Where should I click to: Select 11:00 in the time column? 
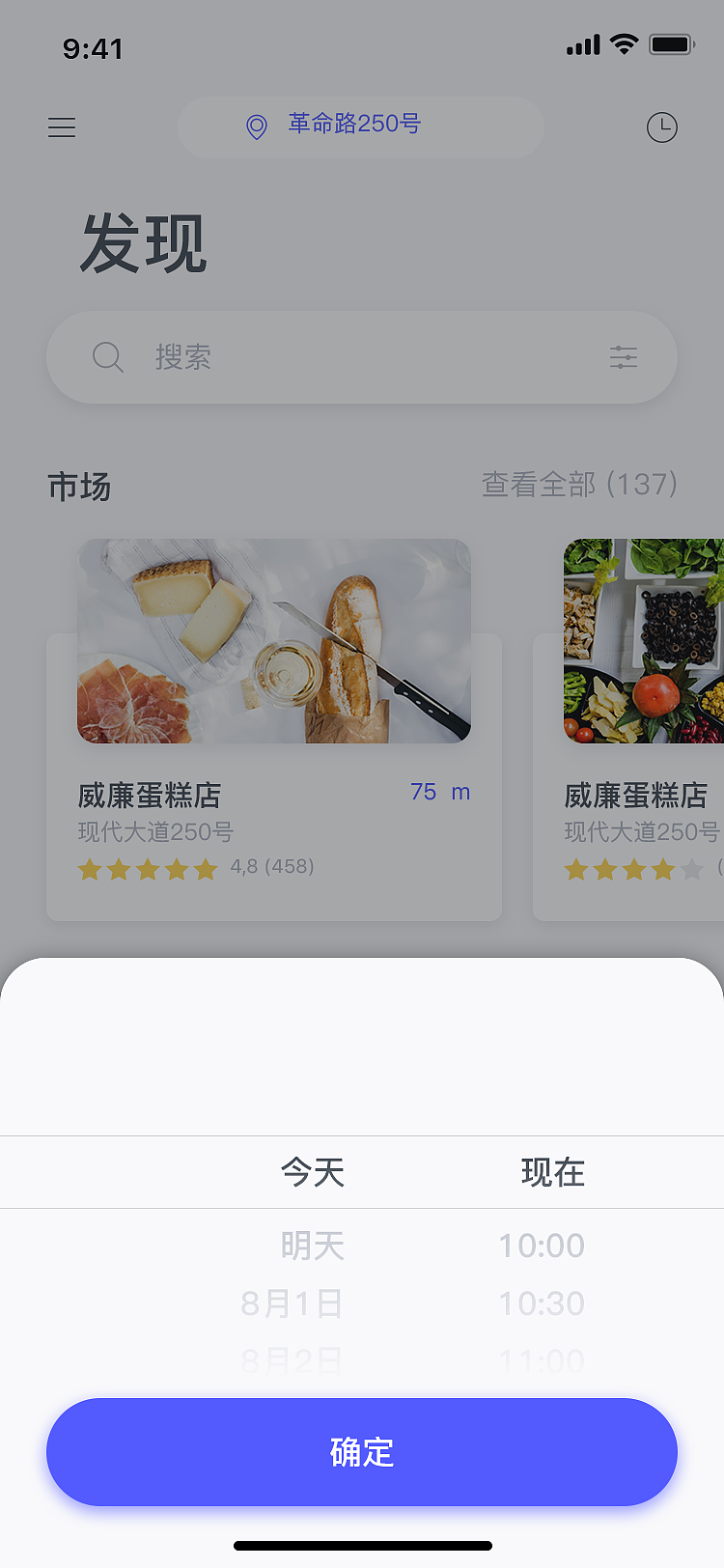(542, 1358)
